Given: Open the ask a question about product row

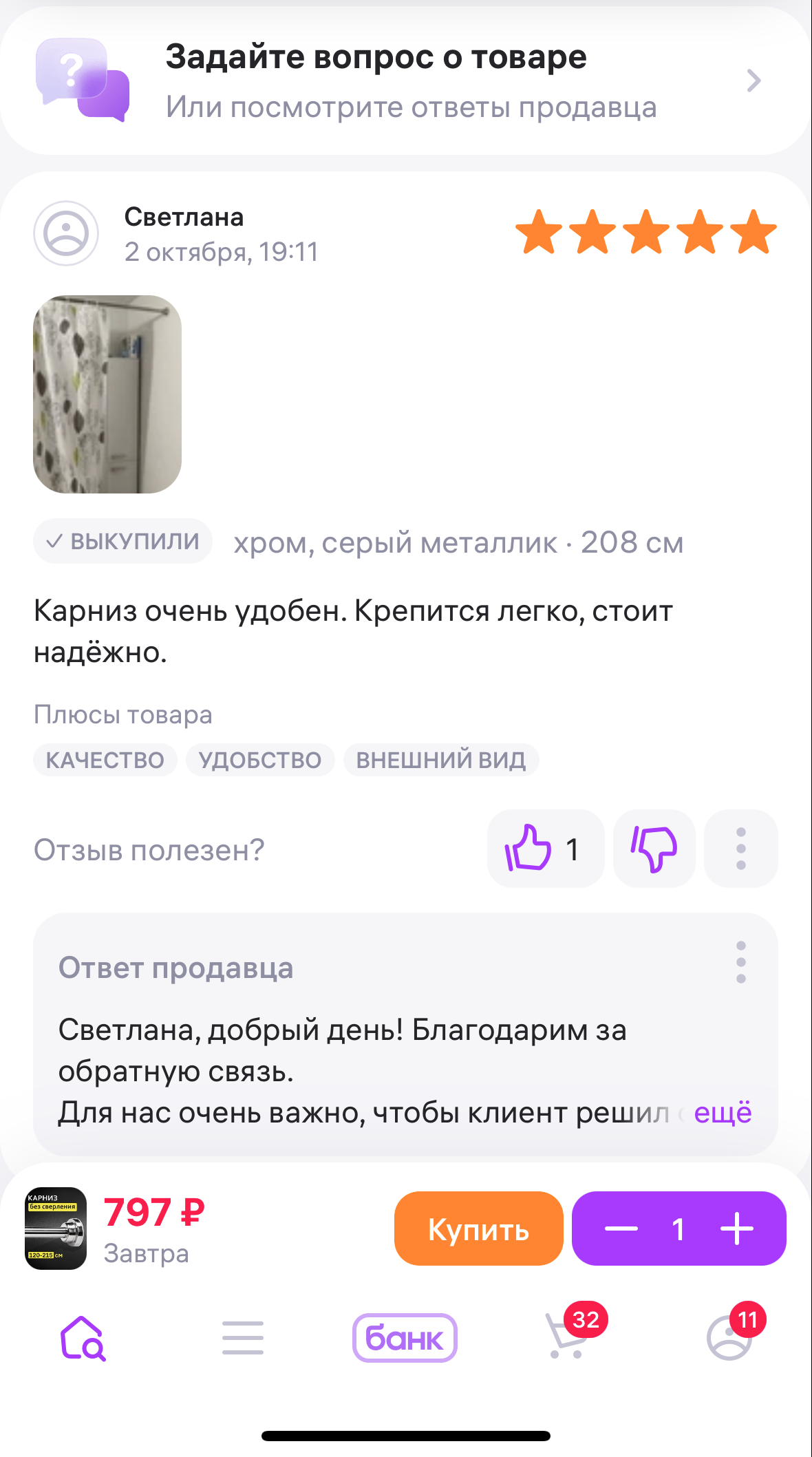Looking at the screenshot, I should click(x=405, y=81).
